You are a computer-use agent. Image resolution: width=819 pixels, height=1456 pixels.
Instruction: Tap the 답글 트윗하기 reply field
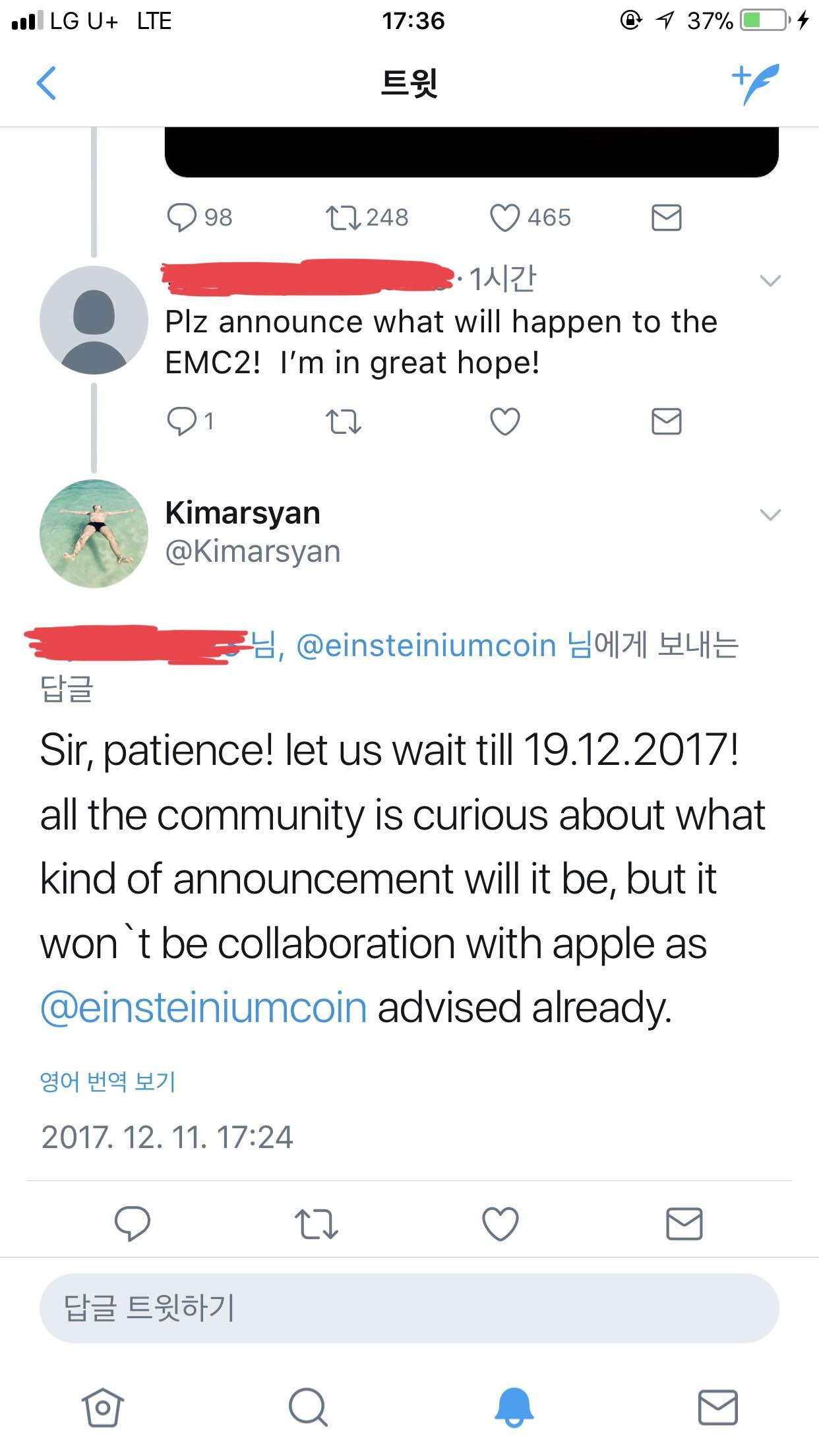[409, 1308]
